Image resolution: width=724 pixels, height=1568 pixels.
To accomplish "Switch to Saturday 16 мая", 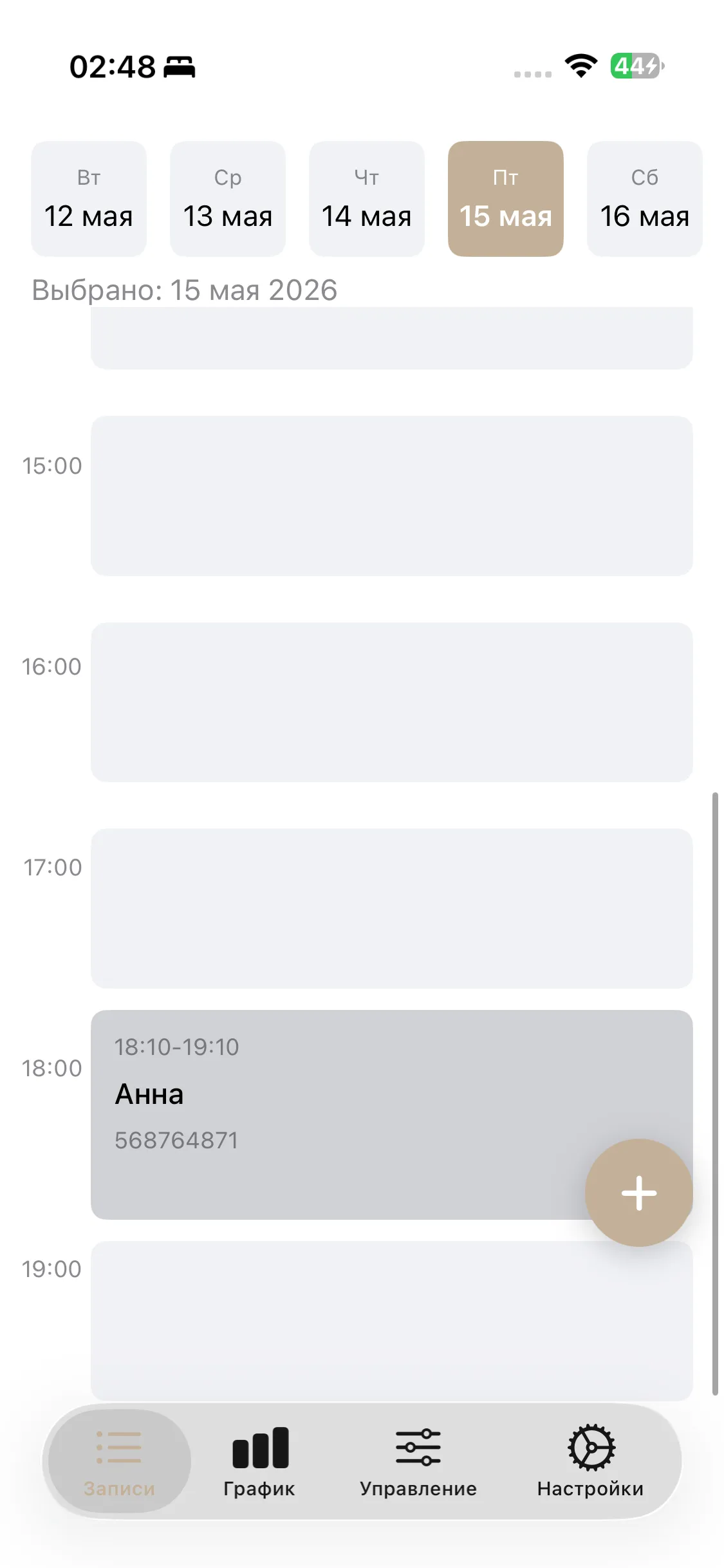I will click(x=645, y=199).
